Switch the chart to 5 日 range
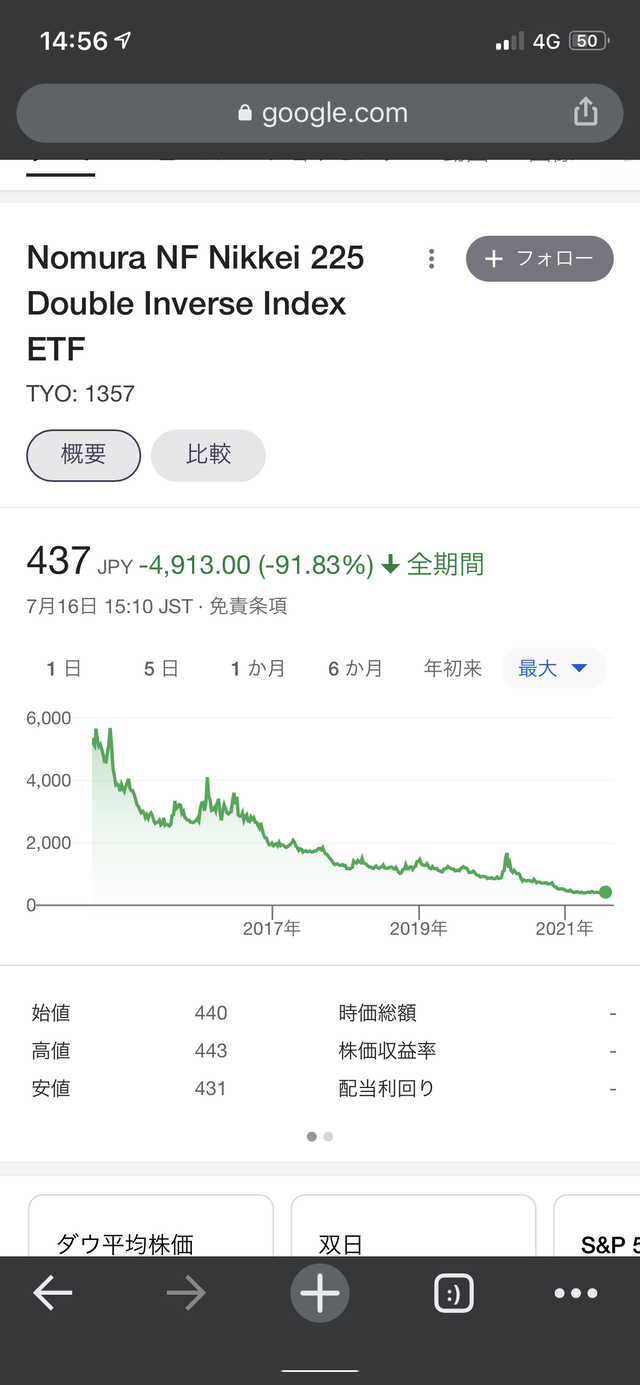 tap(160, 669)
